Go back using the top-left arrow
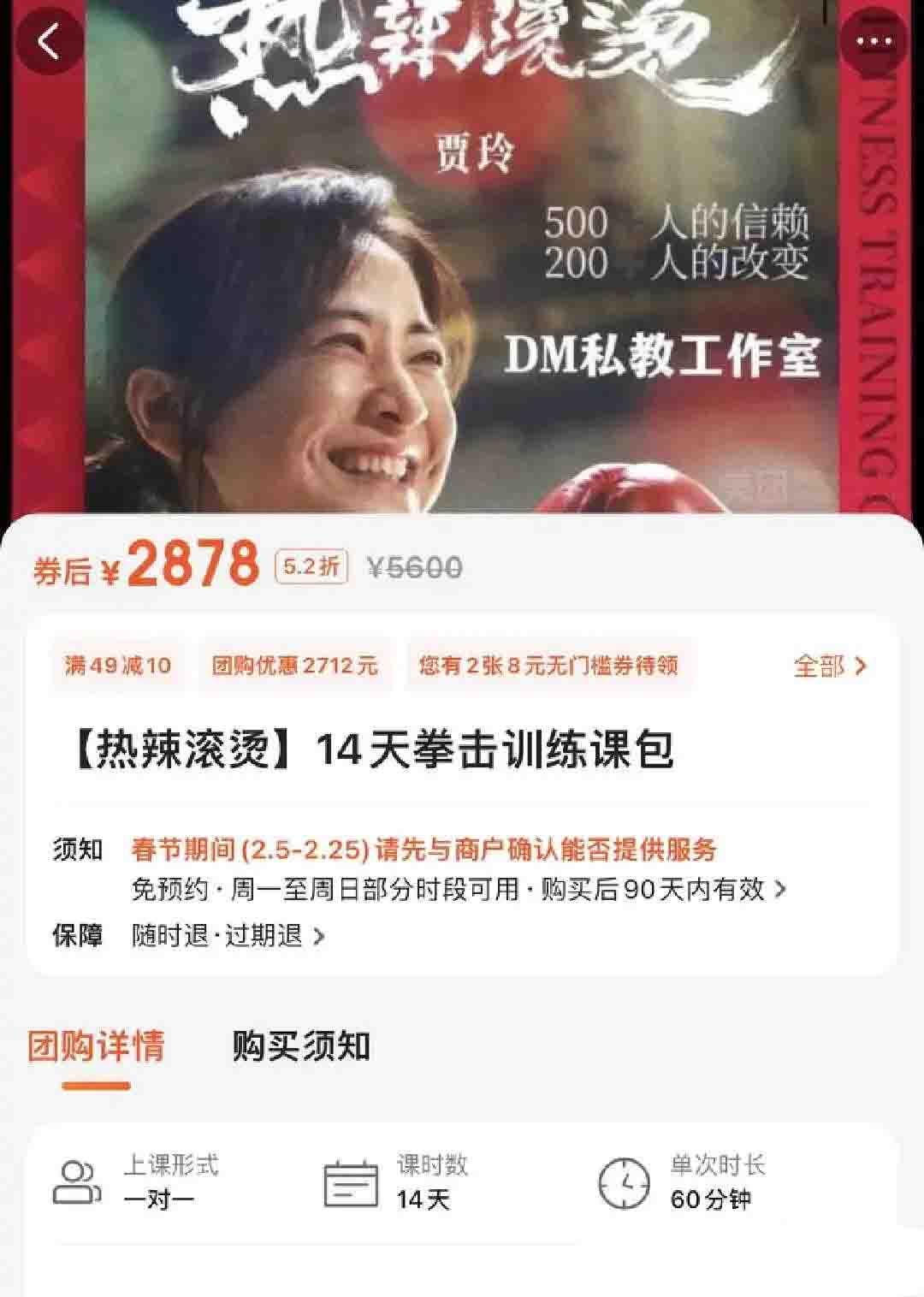The height and width of the screenshot is (1297, 924). click(49, 41)
